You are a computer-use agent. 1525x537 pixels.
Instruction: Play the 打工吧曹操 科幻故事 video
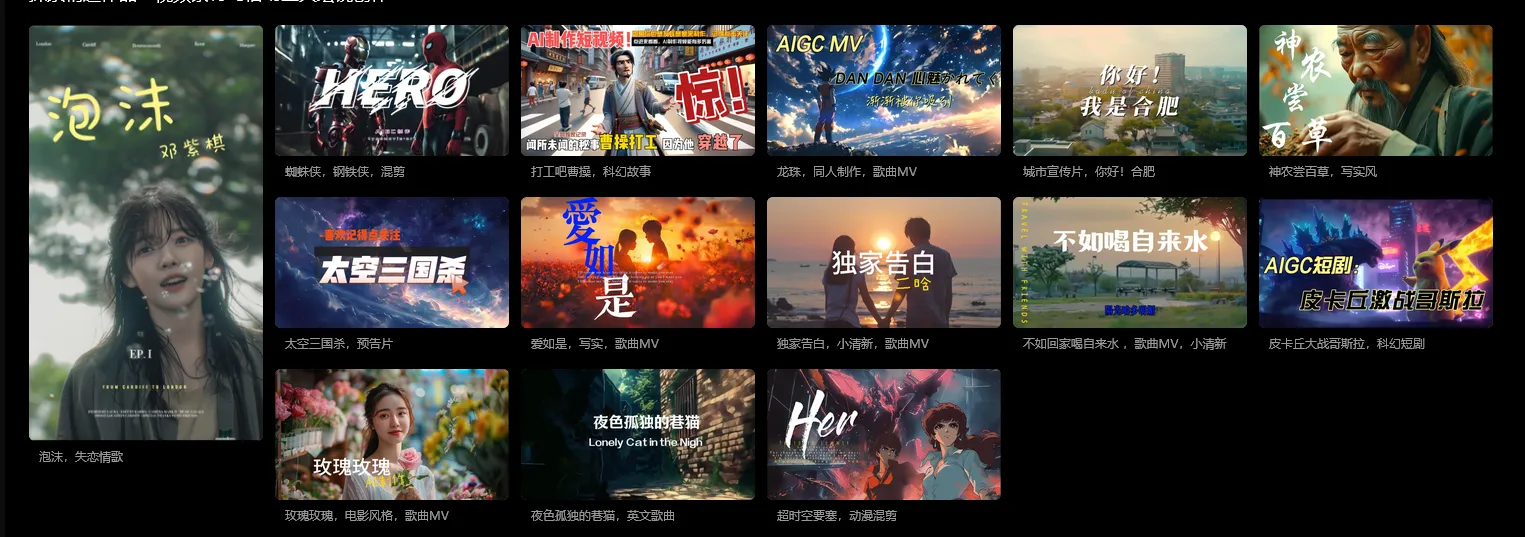[637, 90]
